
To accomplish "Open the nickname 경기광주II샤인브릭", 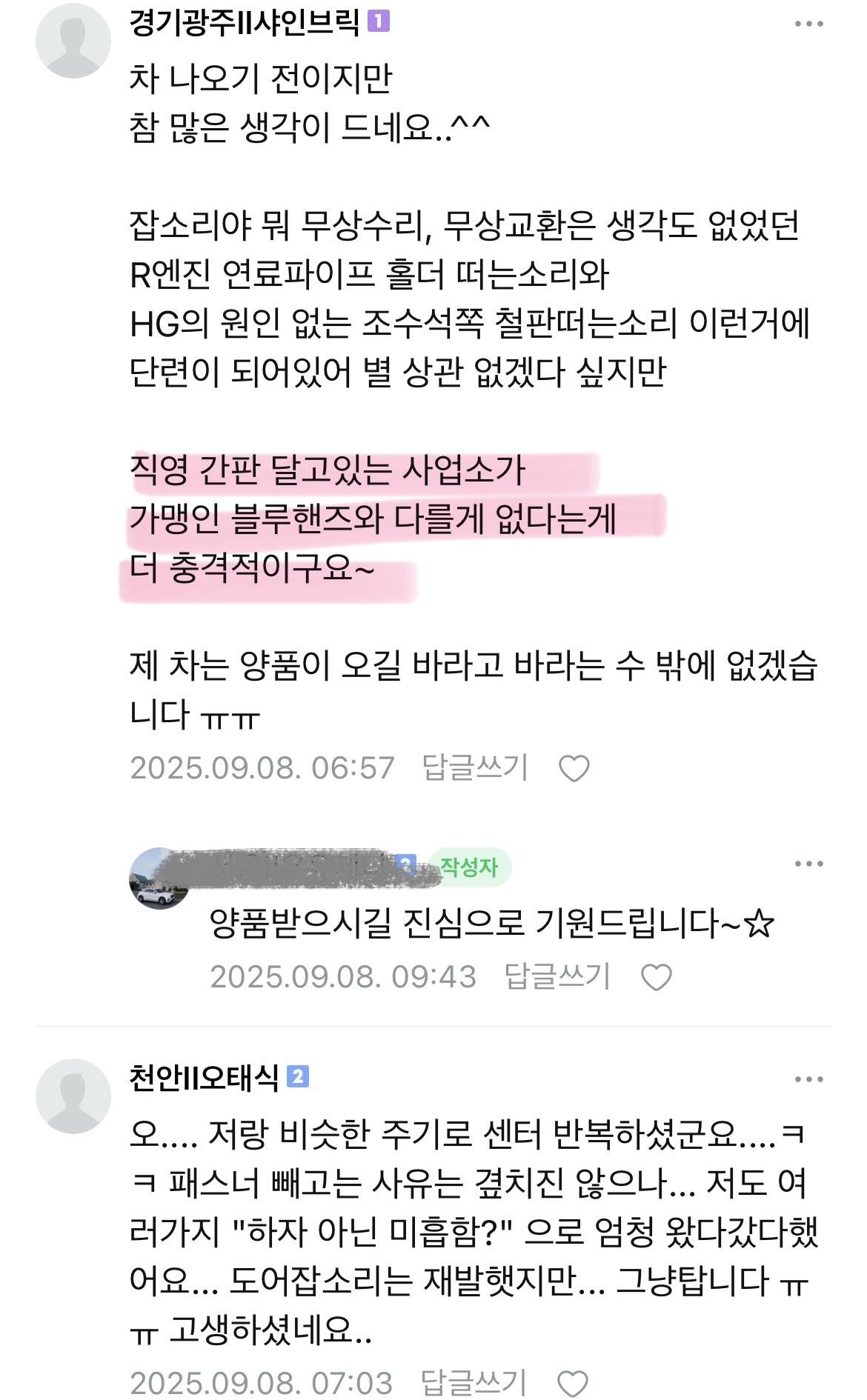I will tap(244, 23).
